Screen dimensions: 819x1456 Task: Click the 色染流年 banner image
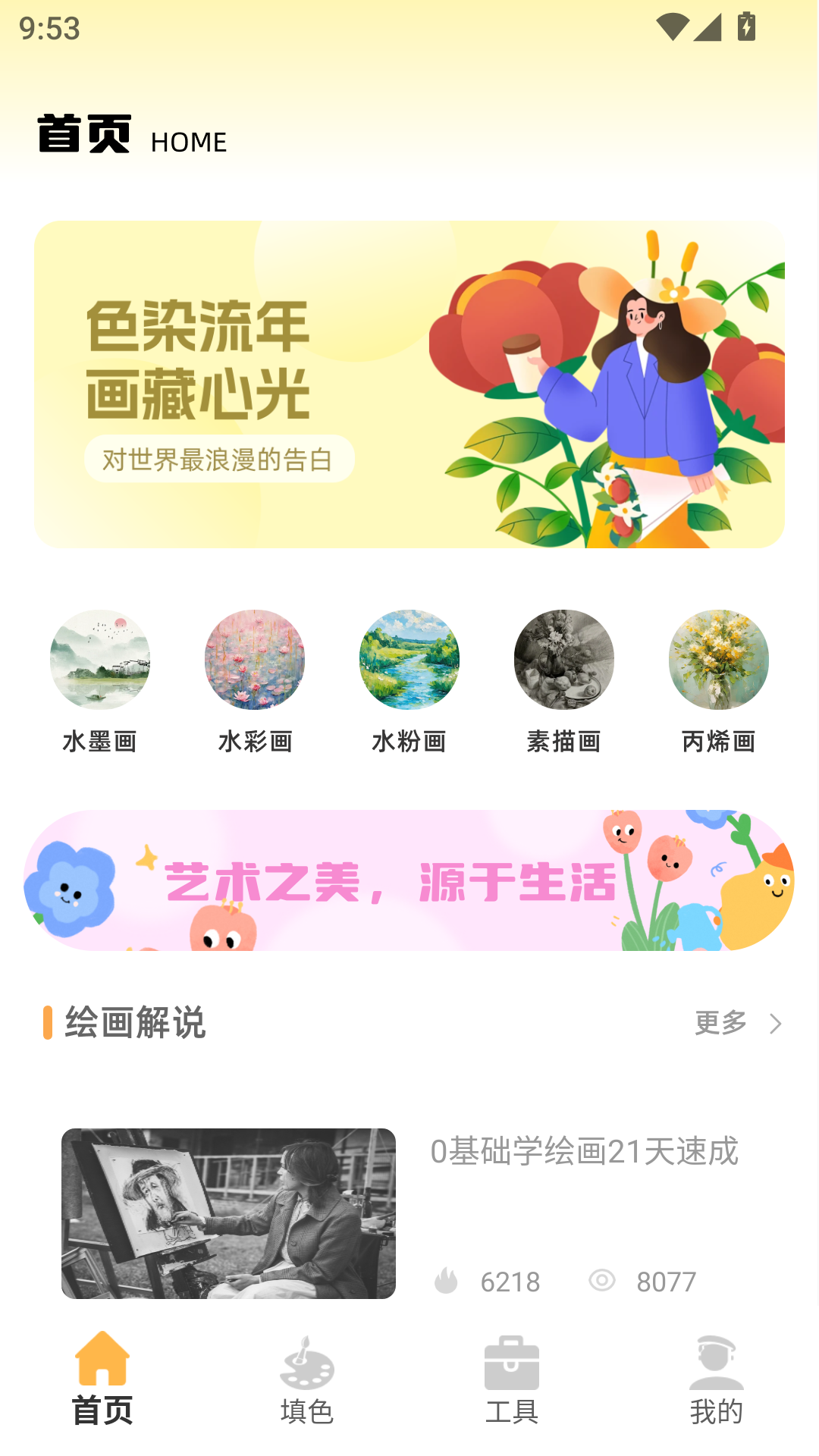(409, 381)
